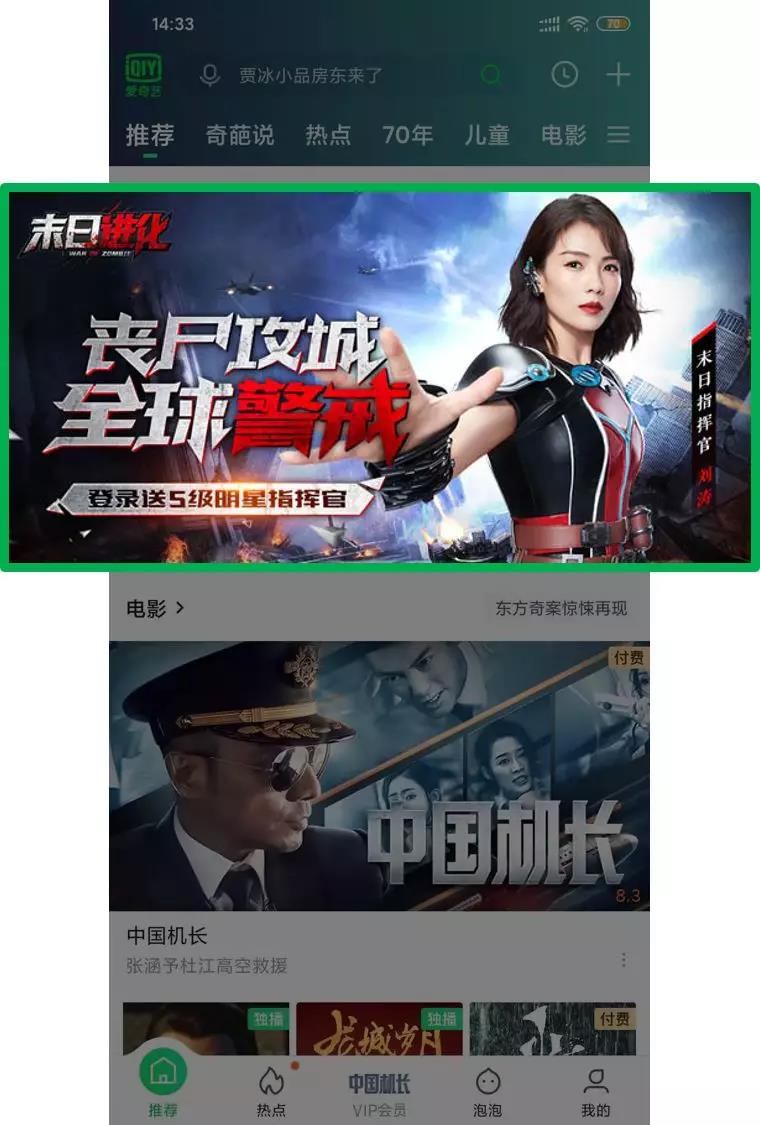Tap the 东方奇案惊悚再现 link
The width and height of the screenshot is (760, 1125).
[x=561, y=608]
